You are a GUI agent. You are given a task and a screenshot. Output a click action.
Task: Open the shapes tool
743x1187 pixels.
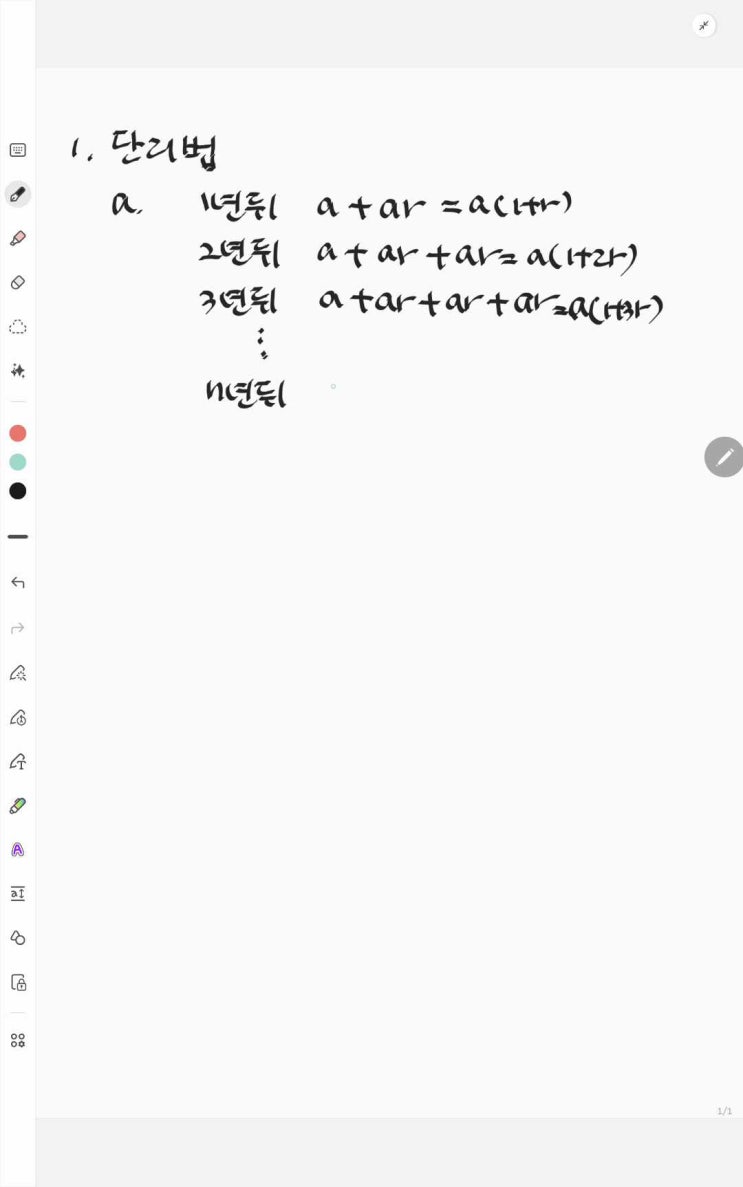point(17,937)
